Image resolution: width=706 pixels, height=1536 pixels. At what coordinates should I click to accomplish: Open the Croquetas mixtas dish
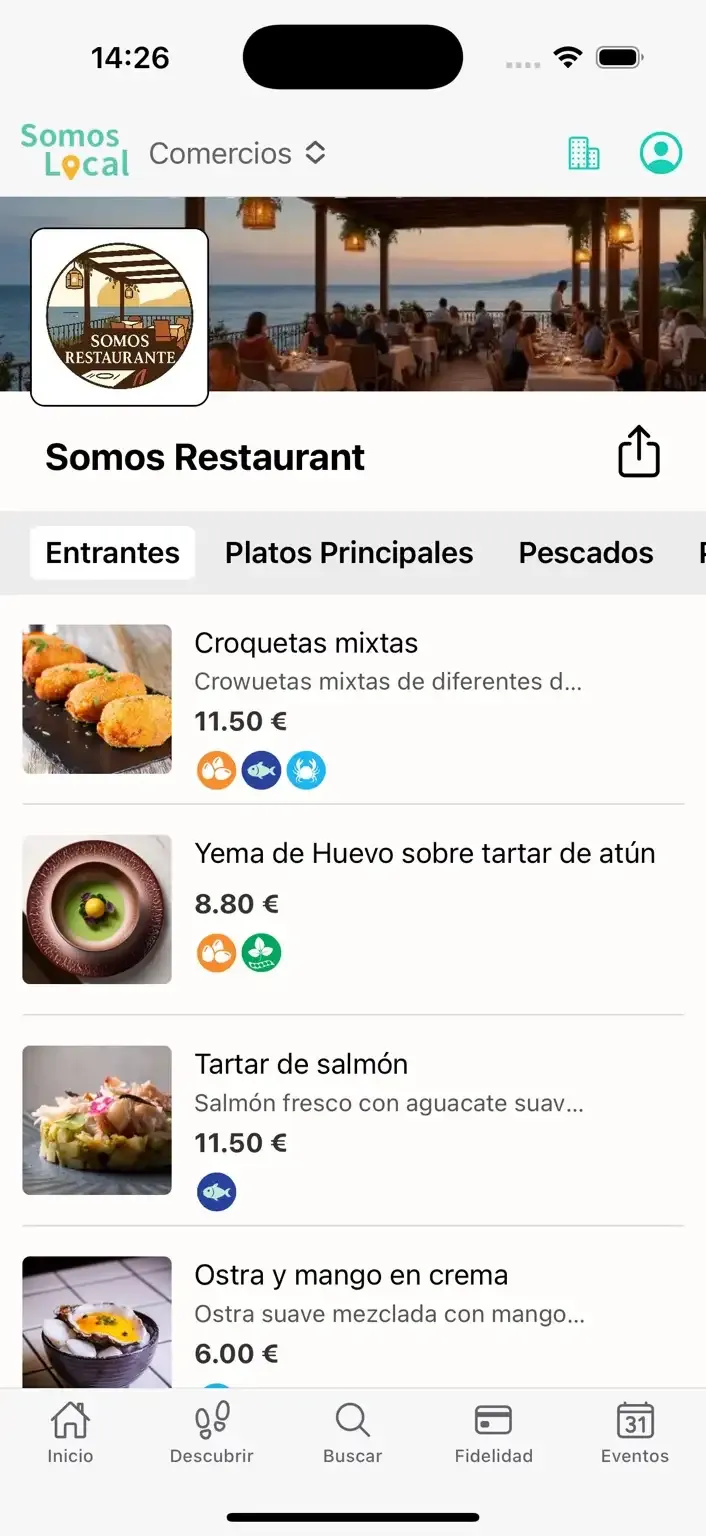click(306, 643)
